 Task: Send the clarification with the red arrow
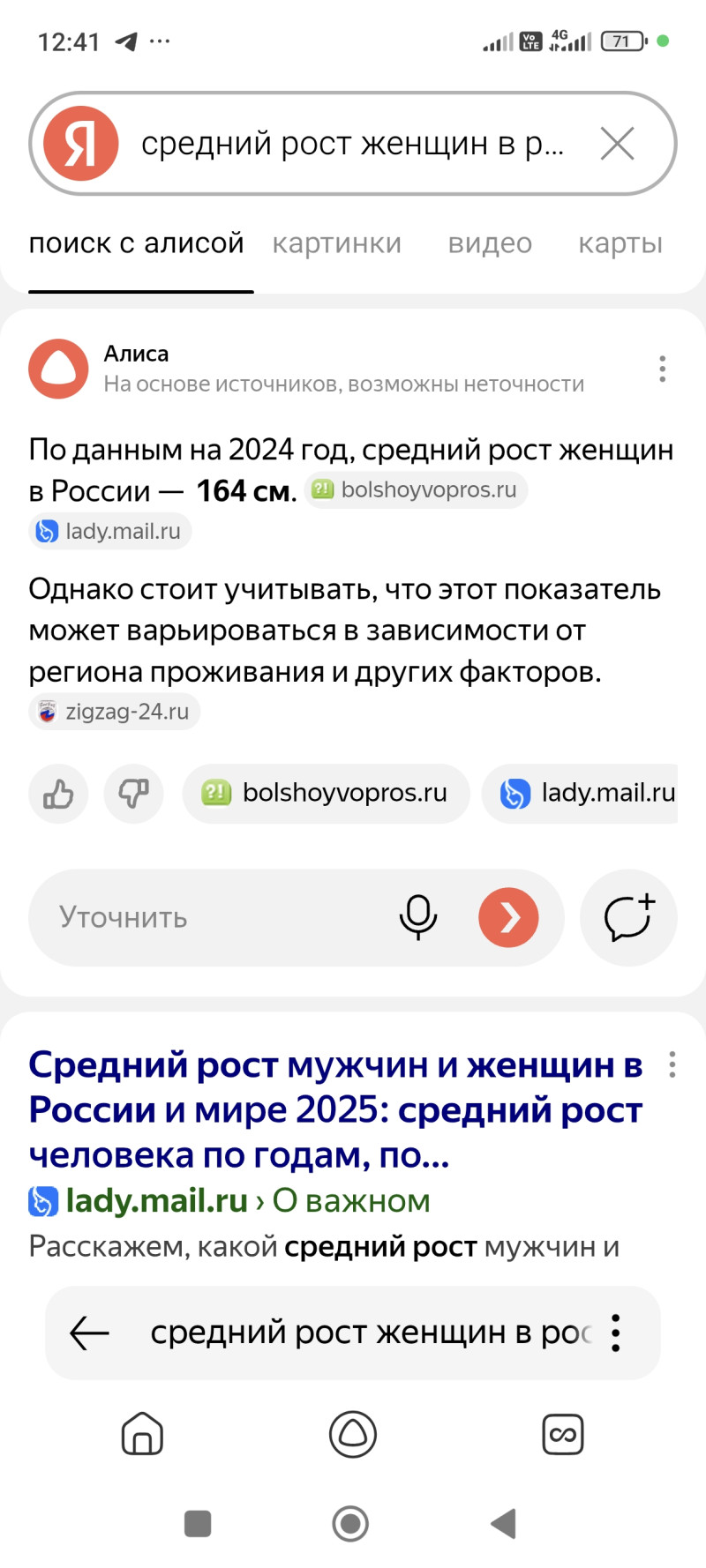click(508, 917)
